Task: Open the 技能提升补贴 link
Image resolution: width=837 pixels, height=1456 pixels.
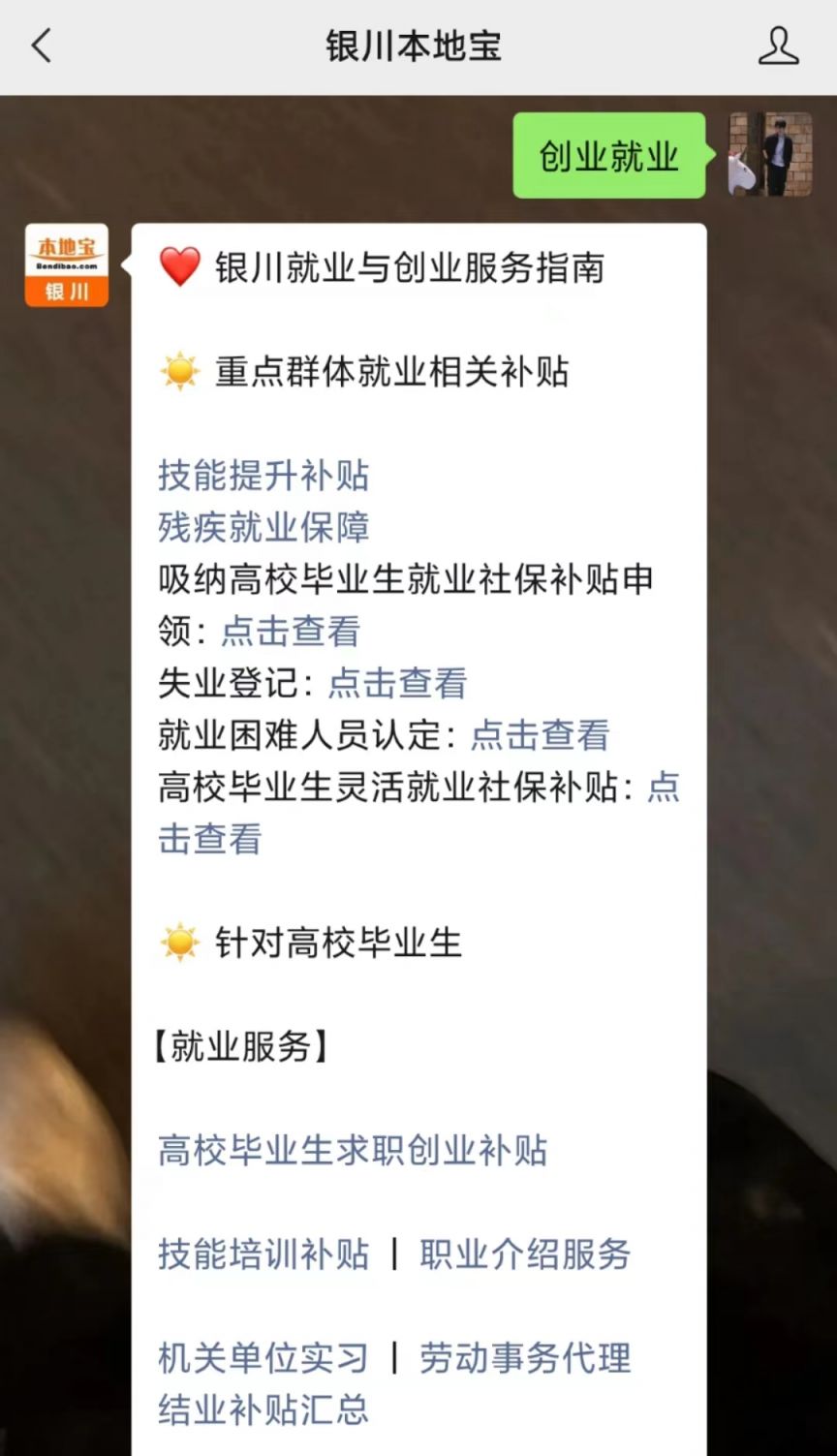Action: 263,476
